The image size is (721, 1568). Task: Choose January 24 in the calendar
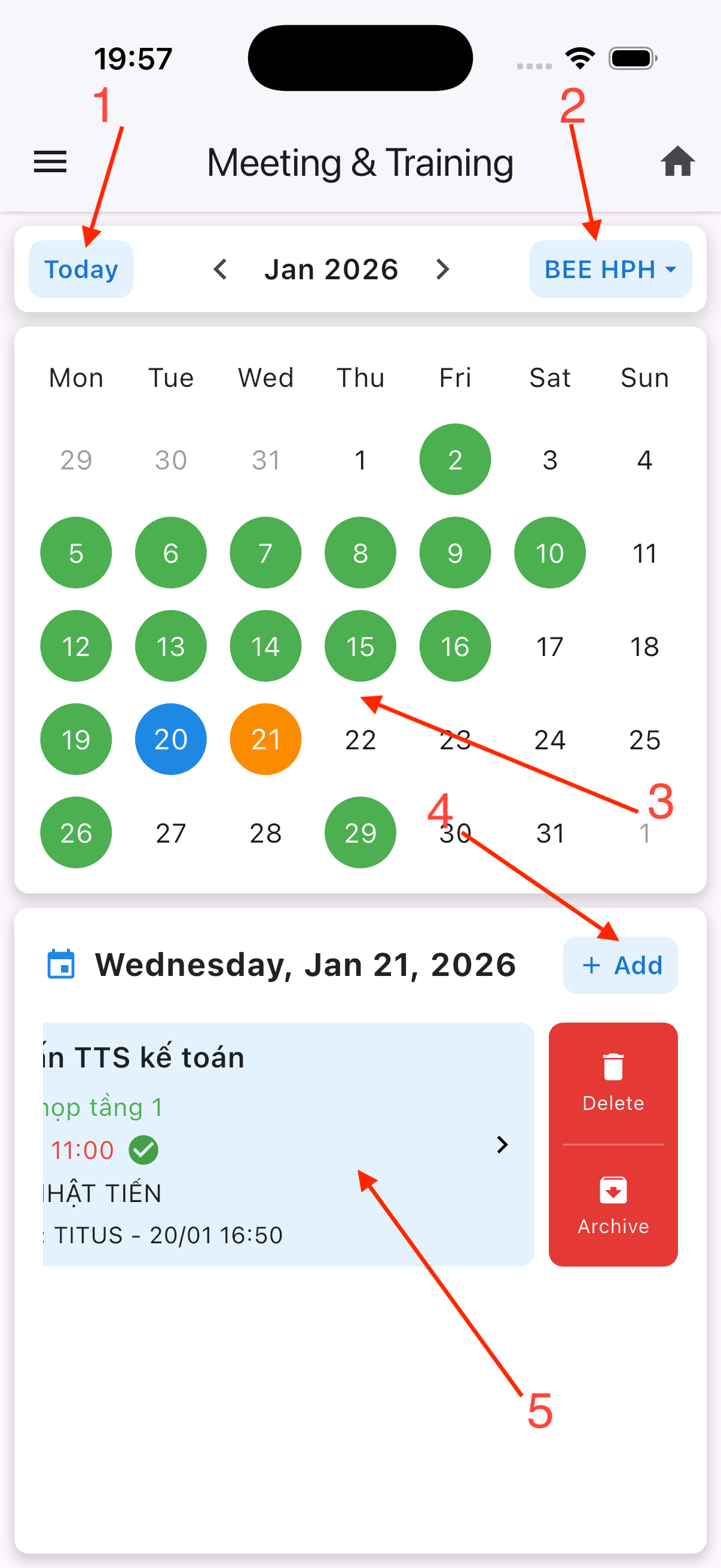549,739
